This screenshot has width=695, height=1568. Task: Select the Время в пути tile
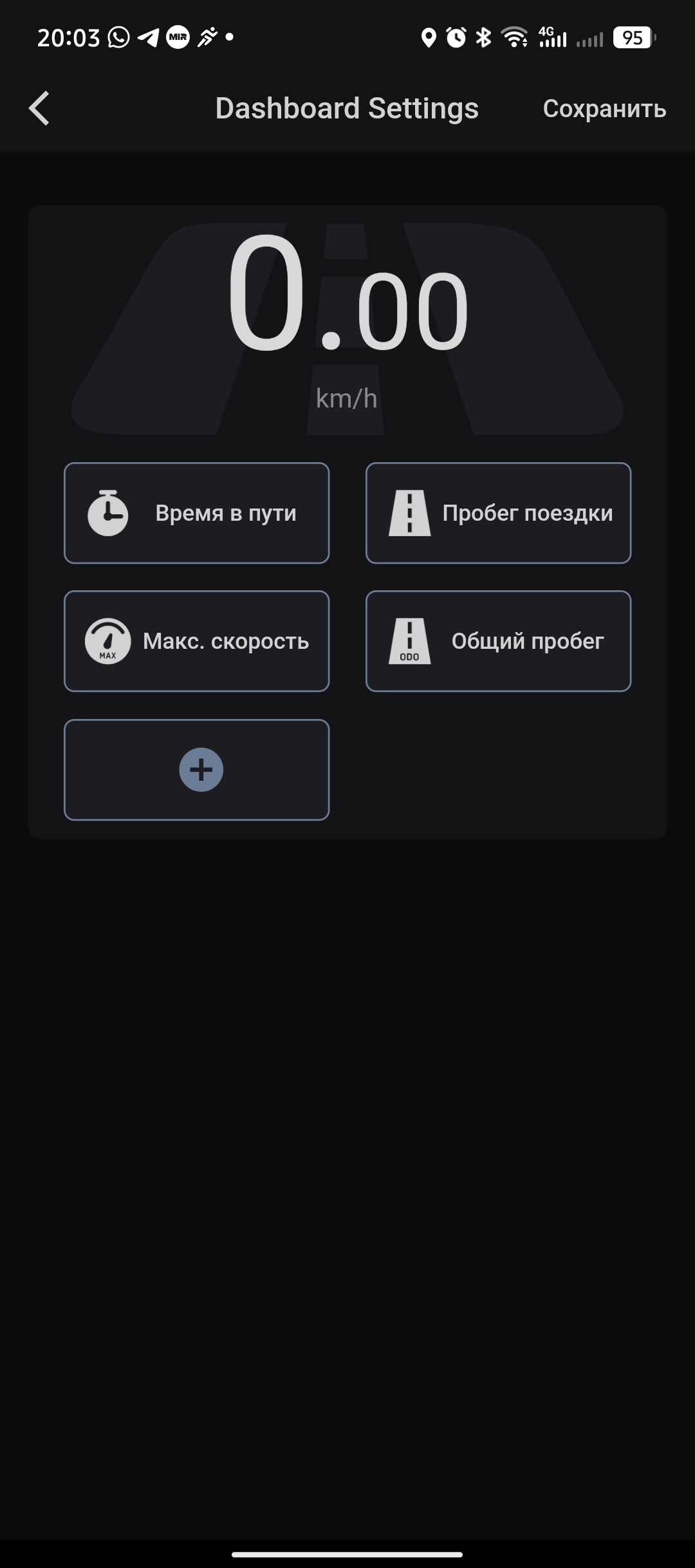pos(197,513)
